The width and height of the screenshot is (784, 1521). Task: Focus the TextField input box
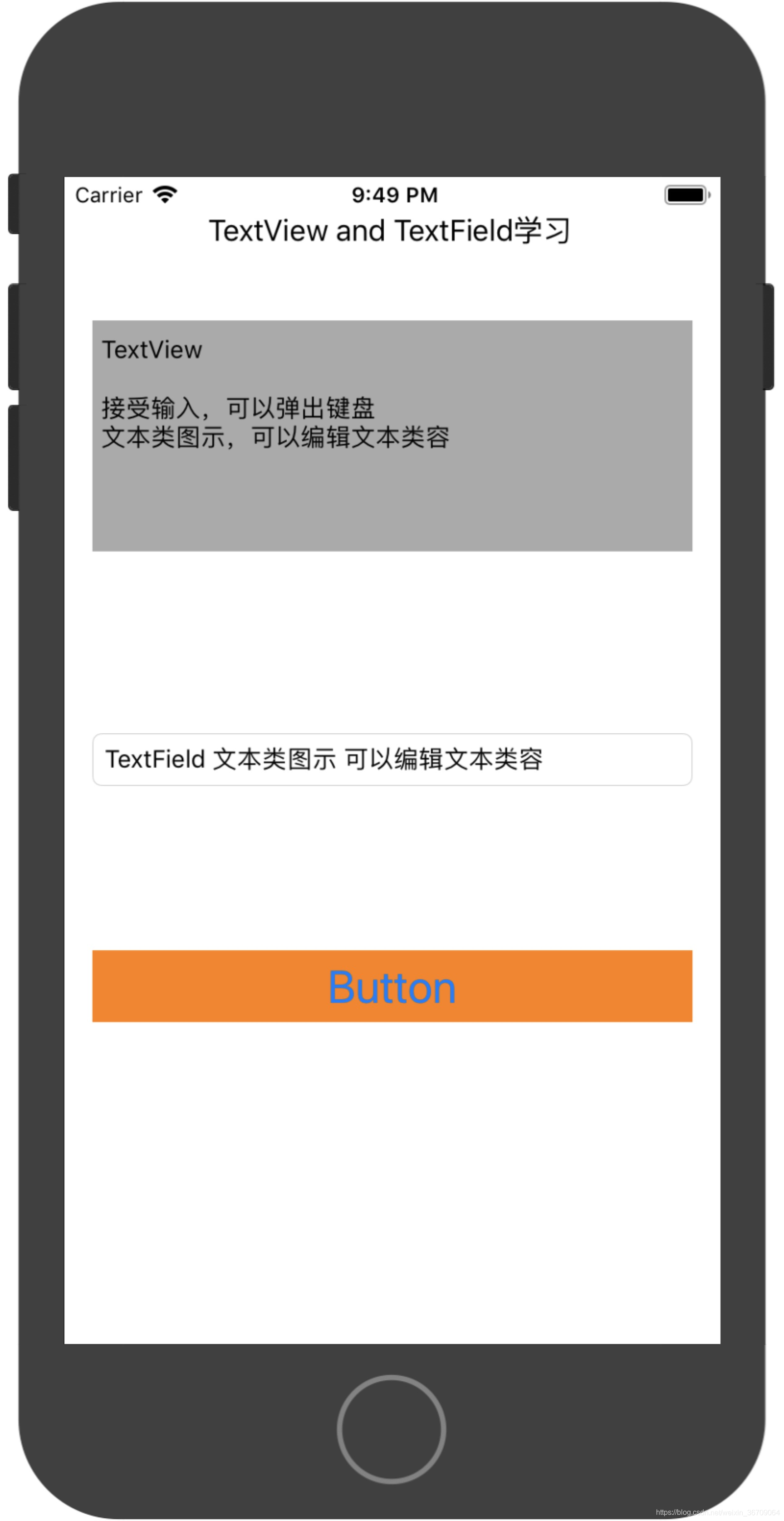[x=392, y=759]
